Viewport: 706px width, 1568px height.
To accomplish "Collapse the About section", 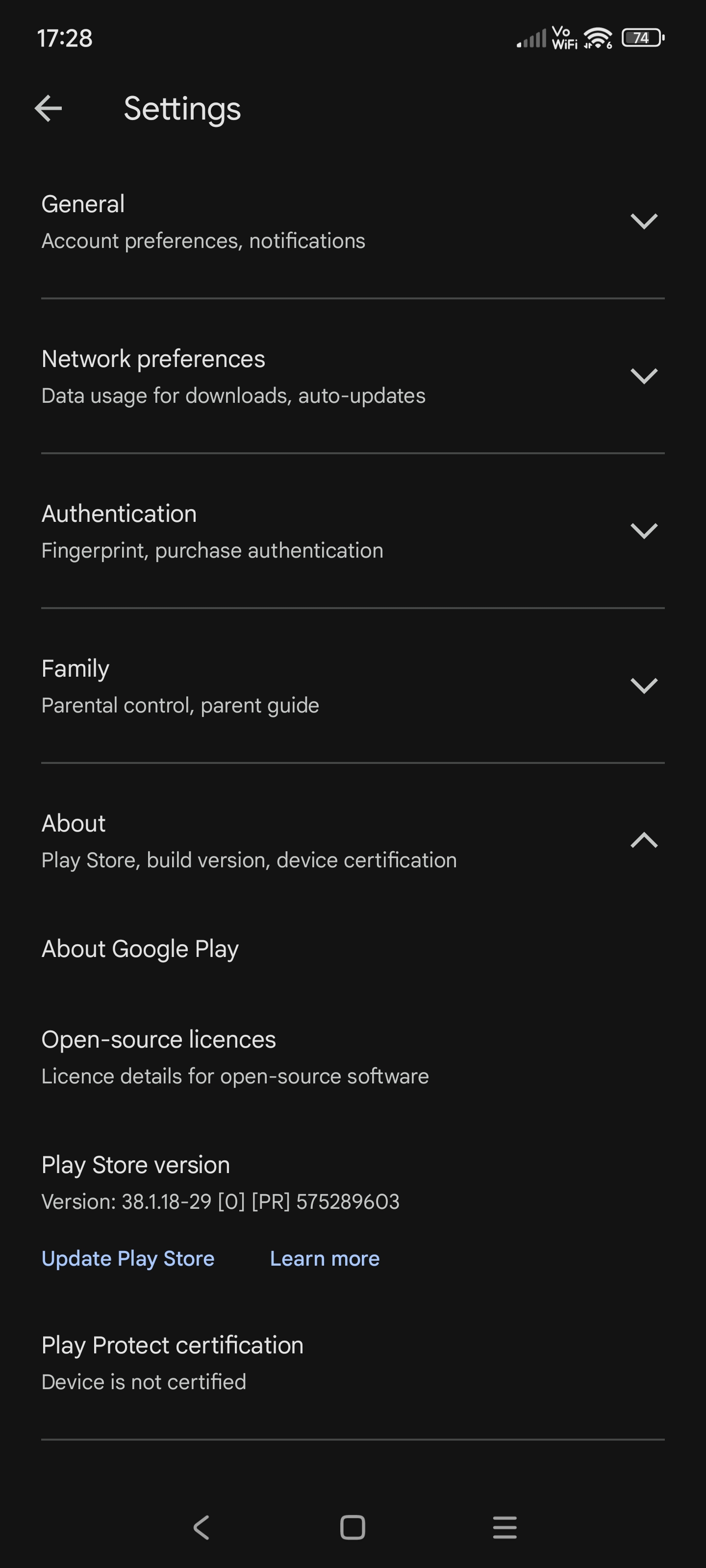I will (353, 840).
